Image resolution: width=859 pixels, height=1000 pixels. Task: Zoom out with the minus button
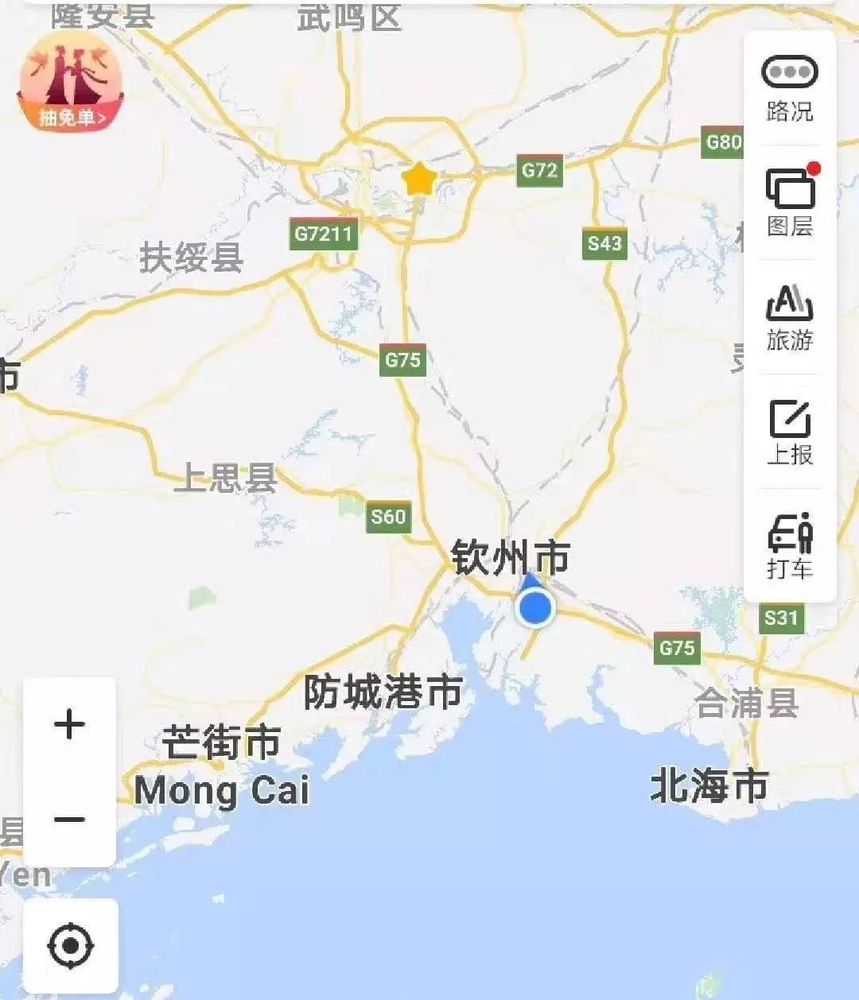(x=69, y=820)
